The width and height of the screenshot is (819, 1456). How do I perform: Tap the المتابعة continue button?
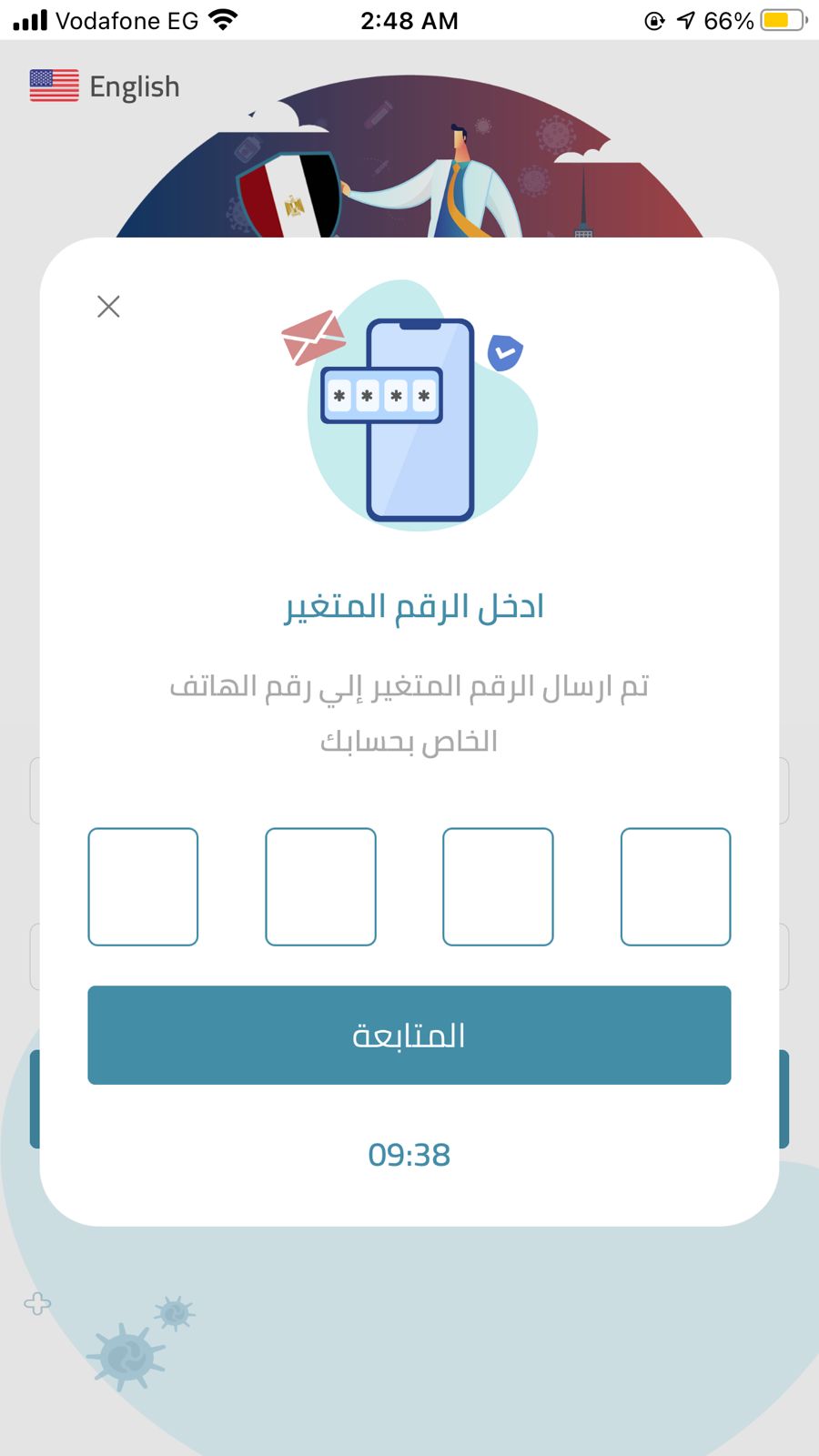(x=409, y=1035)
